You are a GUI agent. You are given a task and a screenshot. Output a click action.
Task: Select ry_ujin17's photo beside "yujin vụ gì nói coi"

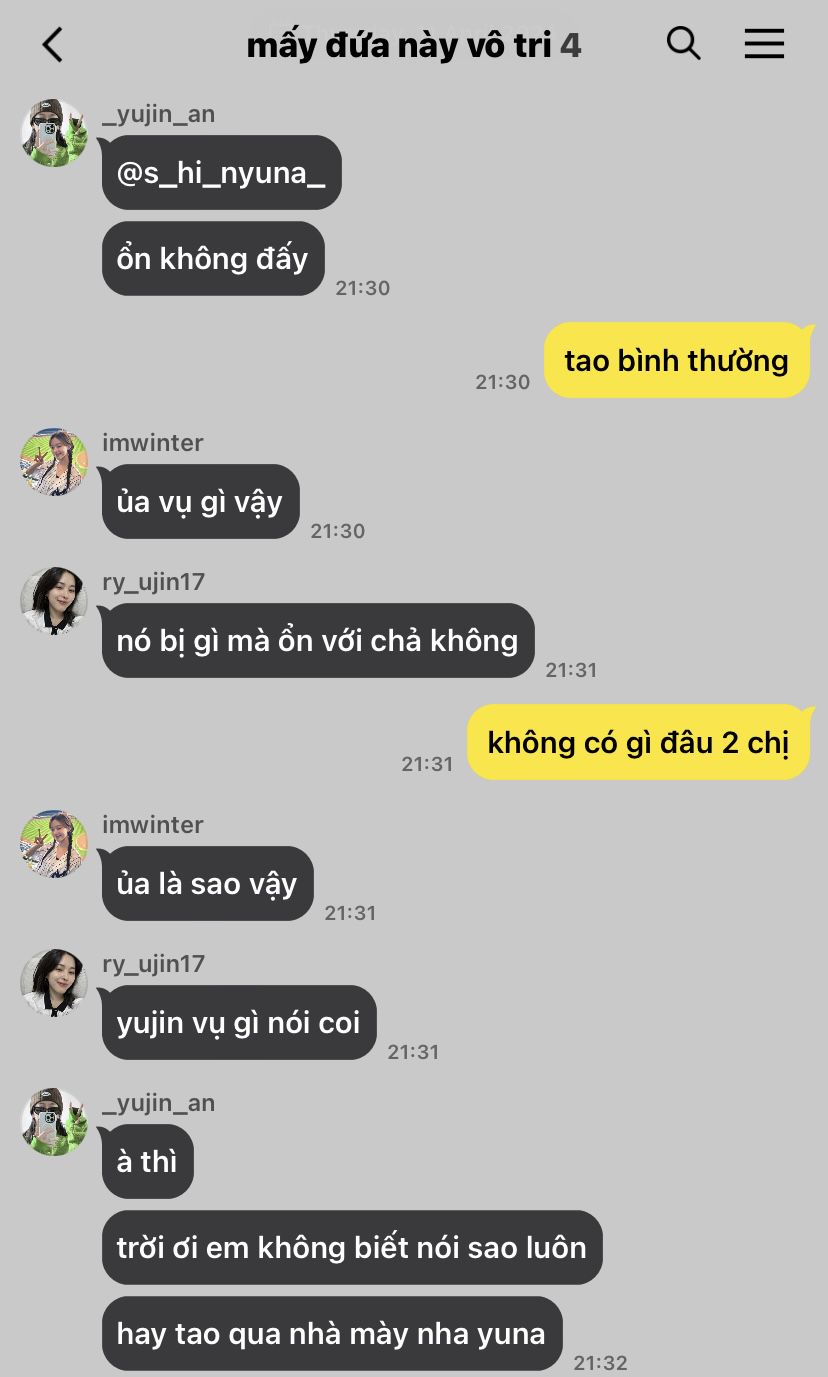(55, 983)
